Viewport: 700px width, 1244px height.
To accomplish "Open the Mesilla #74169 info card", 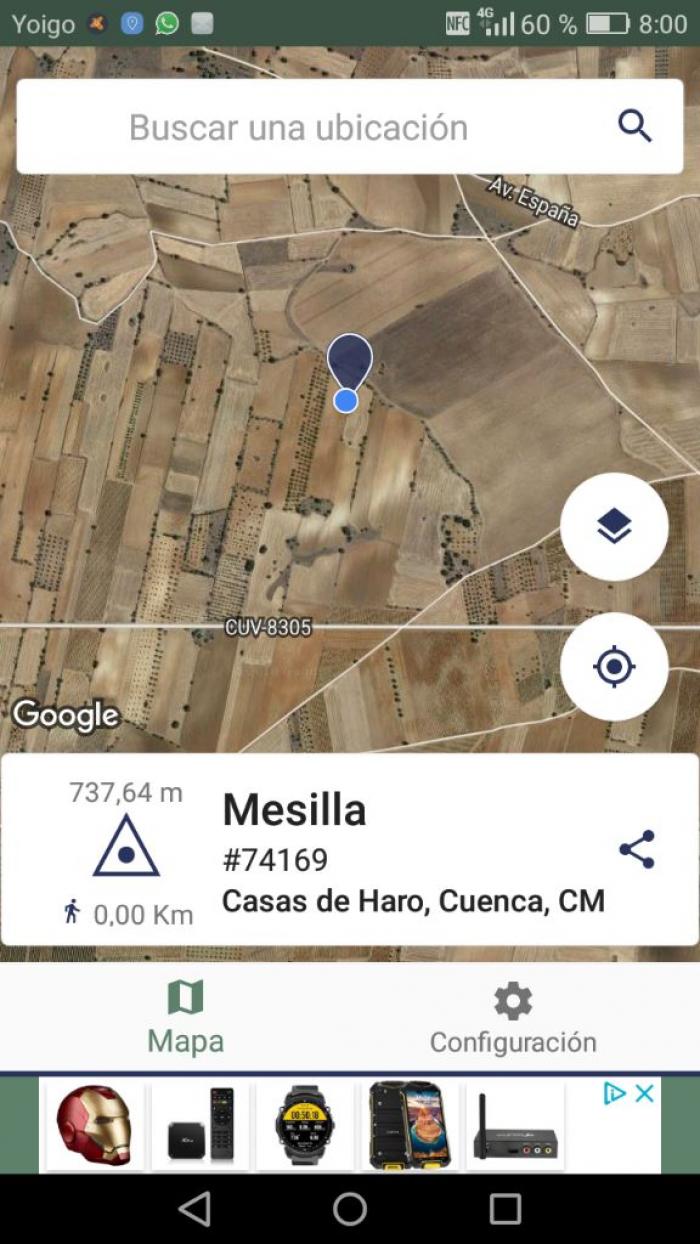I will (x=350, y=850).
